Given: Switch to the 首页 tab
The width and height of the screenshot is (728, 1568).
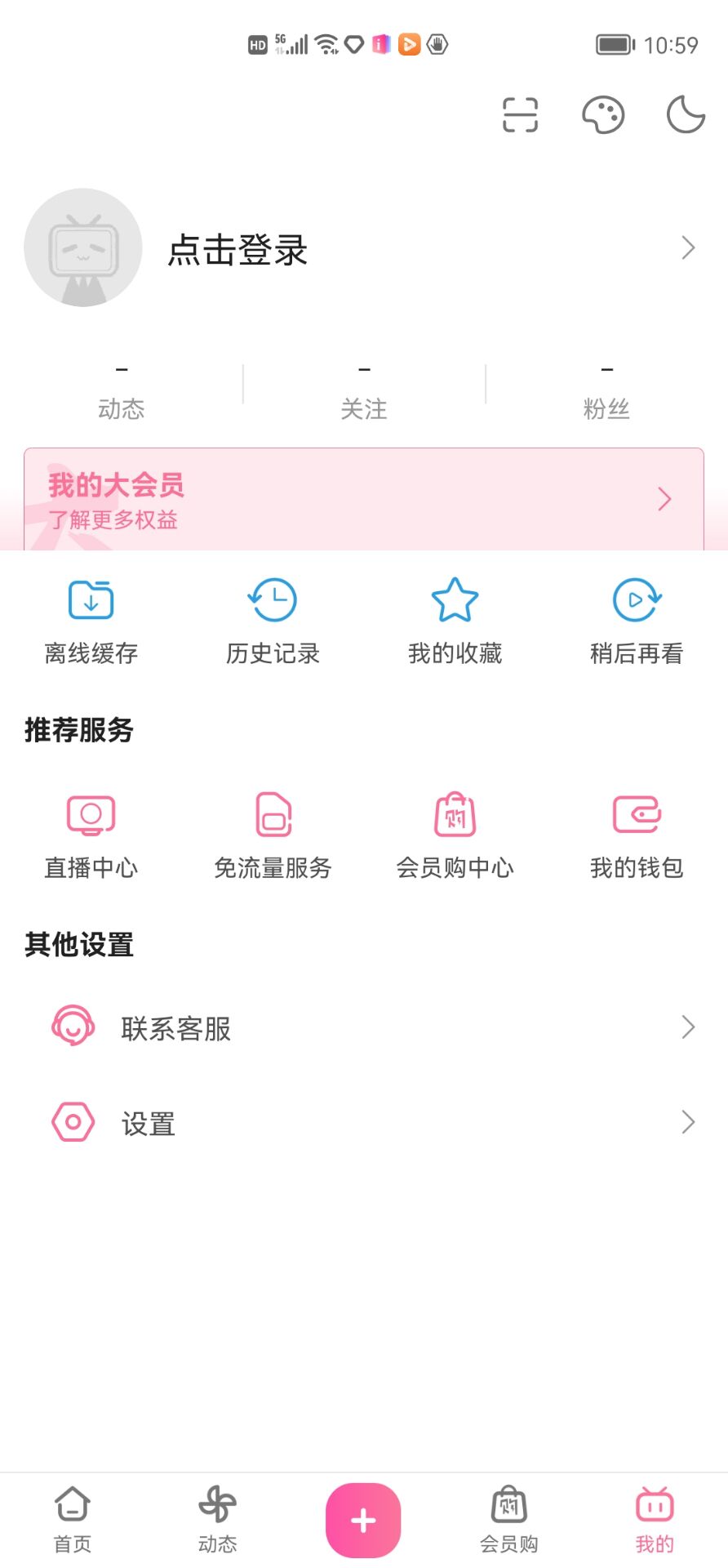Looking at the screenshot, I should pos(73,1520).
